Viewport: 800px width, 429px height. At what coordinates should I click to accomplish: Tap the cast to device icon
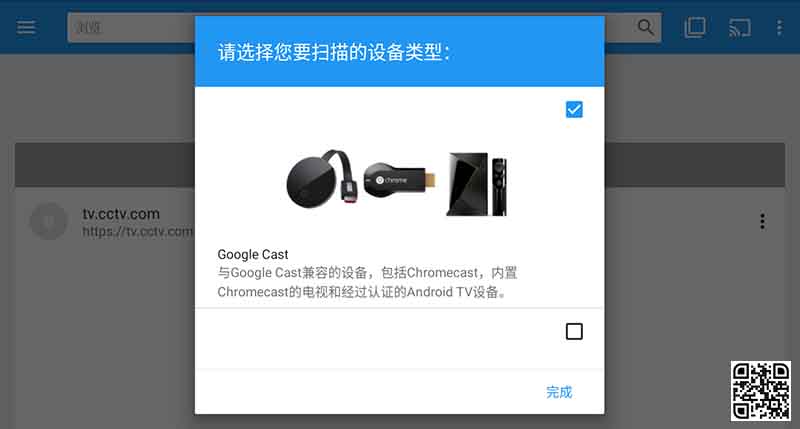[740, 28]
